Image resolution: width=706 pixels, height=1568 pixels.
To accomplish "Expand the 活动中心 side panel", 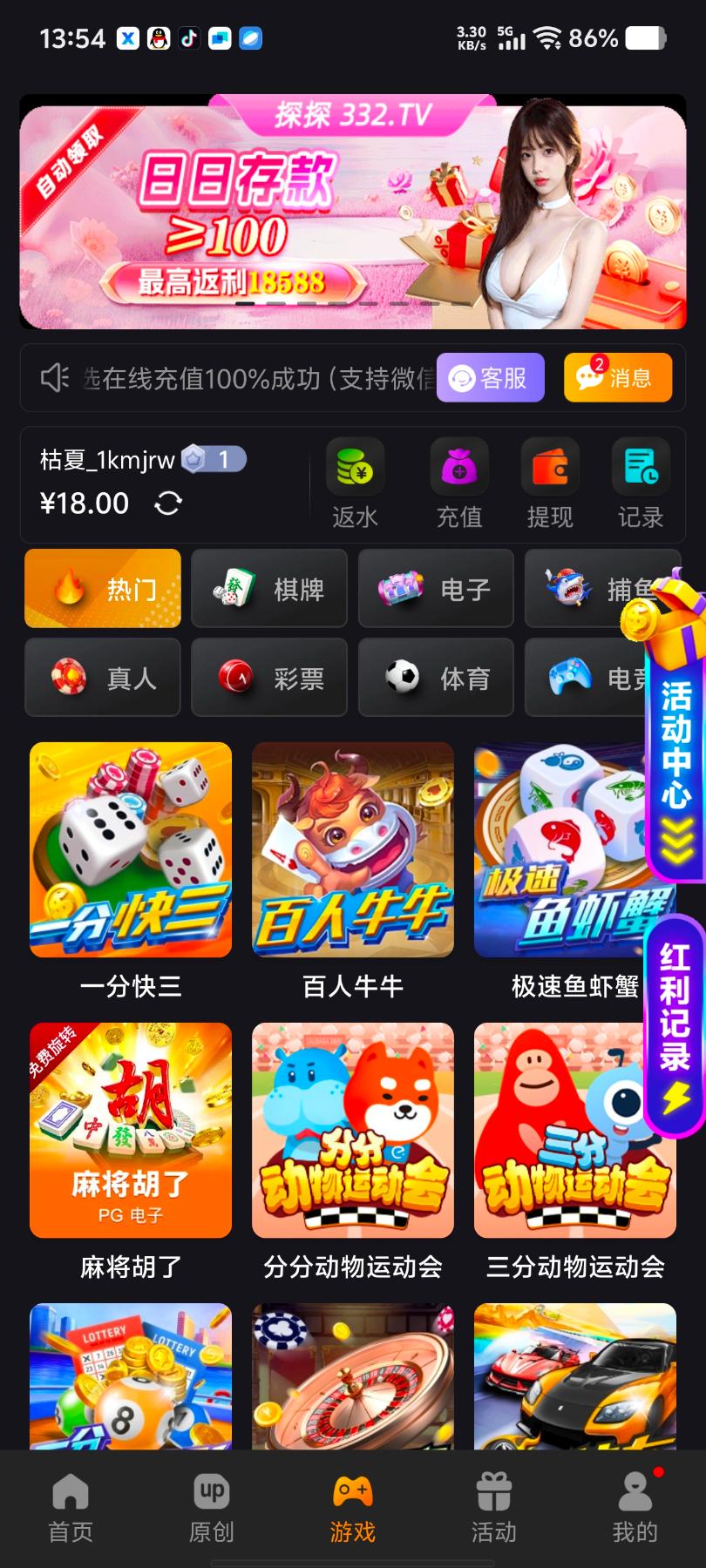I will 676,749.
